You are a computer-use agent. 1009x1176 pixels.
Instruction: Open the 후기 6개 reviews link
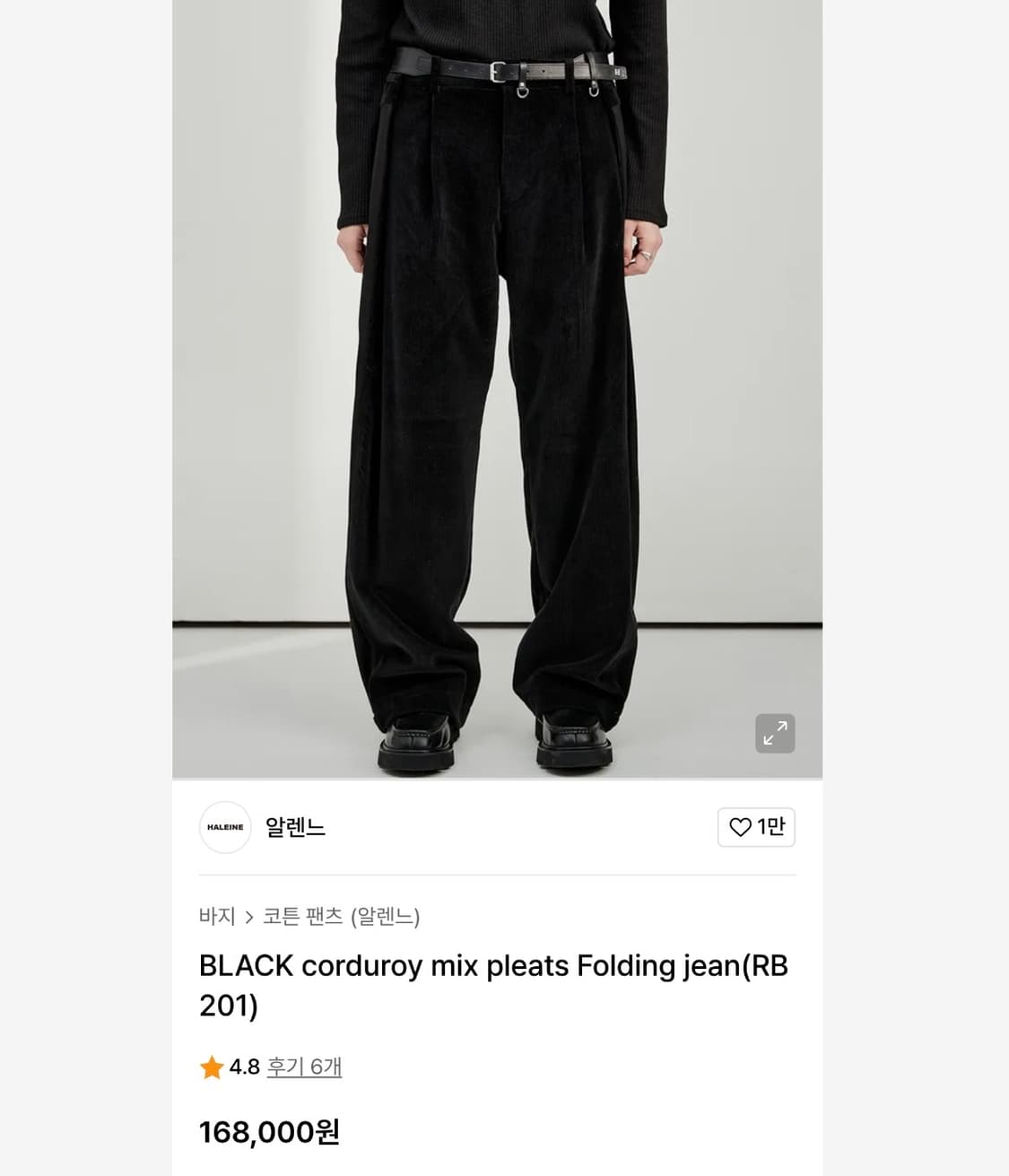(x=303, y=1067)
